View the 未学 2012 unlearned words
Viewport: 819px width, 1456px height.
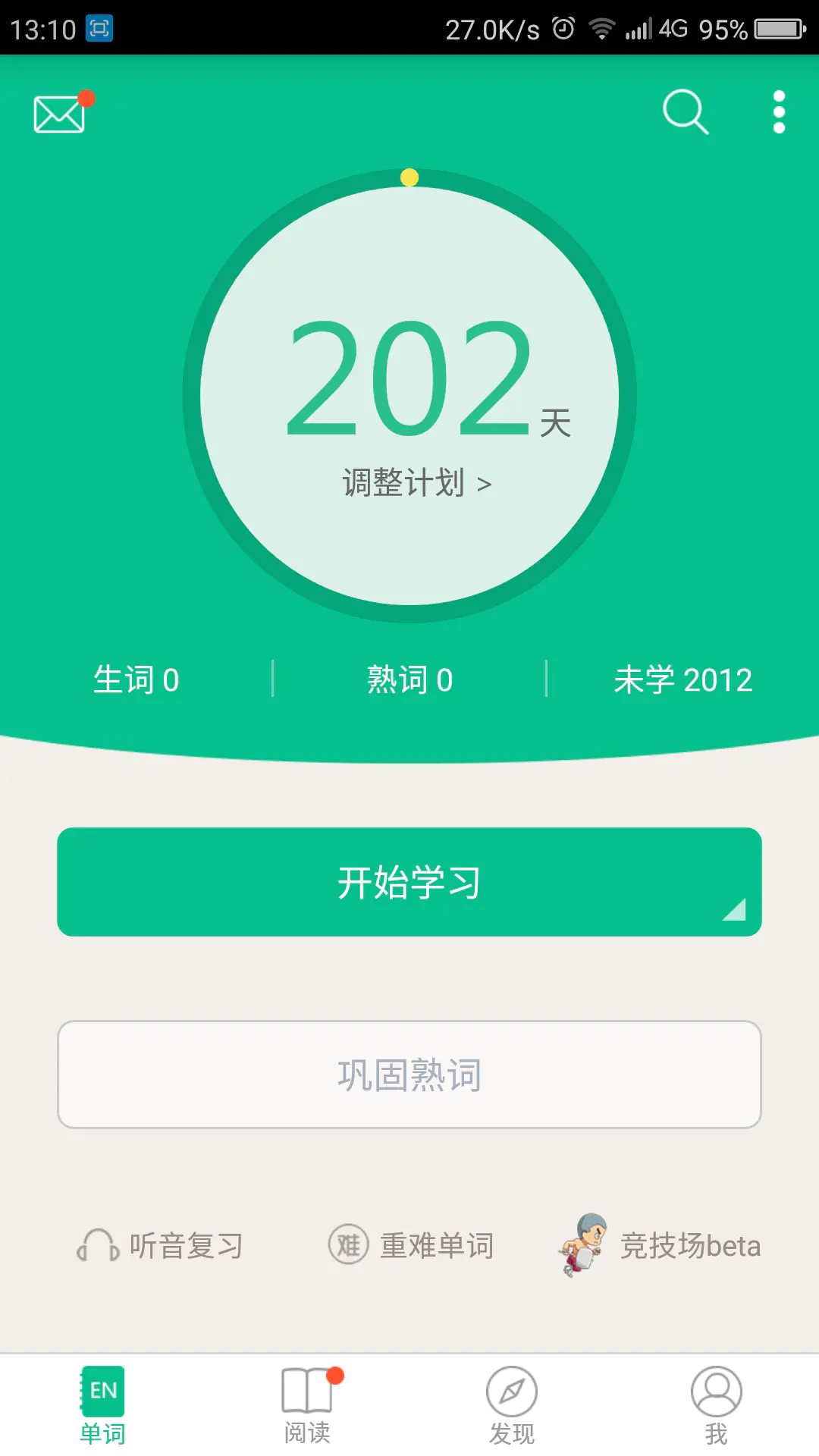click(682, 679)
